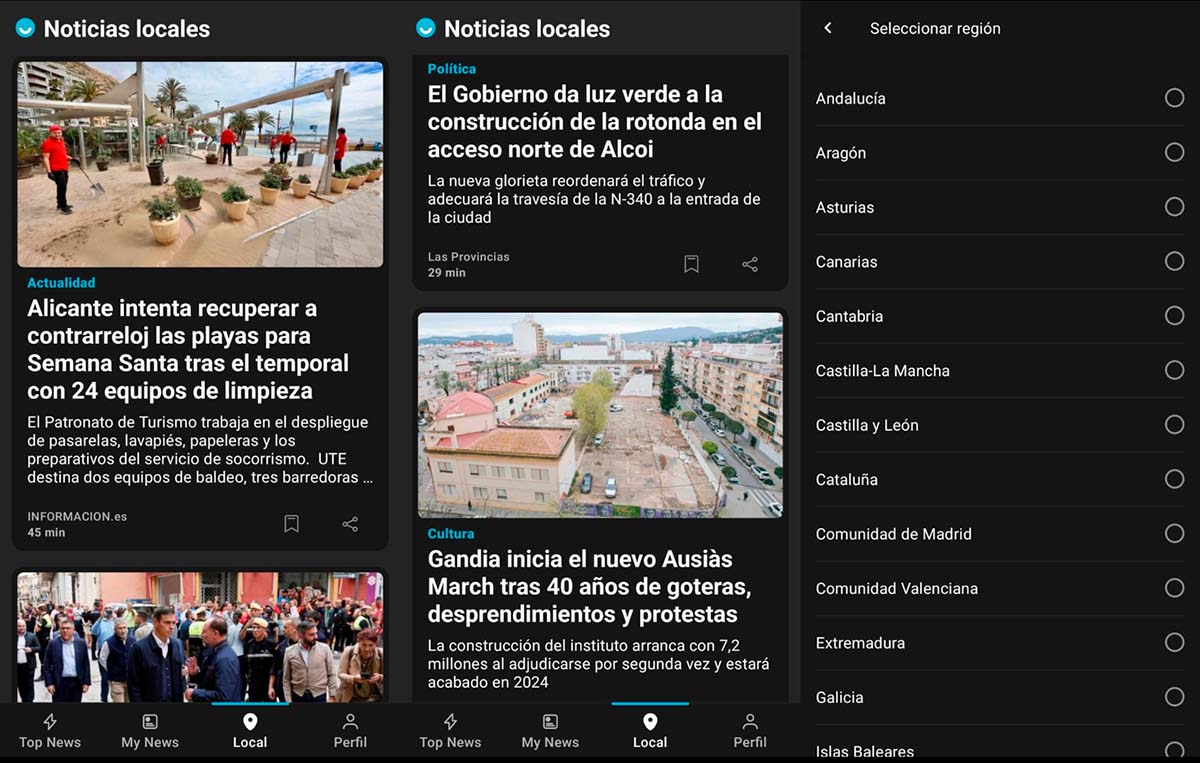Image resolution: width=1200 pixels, height=763 pixels.
Task: Share the Alcoi rotonda article
Action: (x=750, y=264)
